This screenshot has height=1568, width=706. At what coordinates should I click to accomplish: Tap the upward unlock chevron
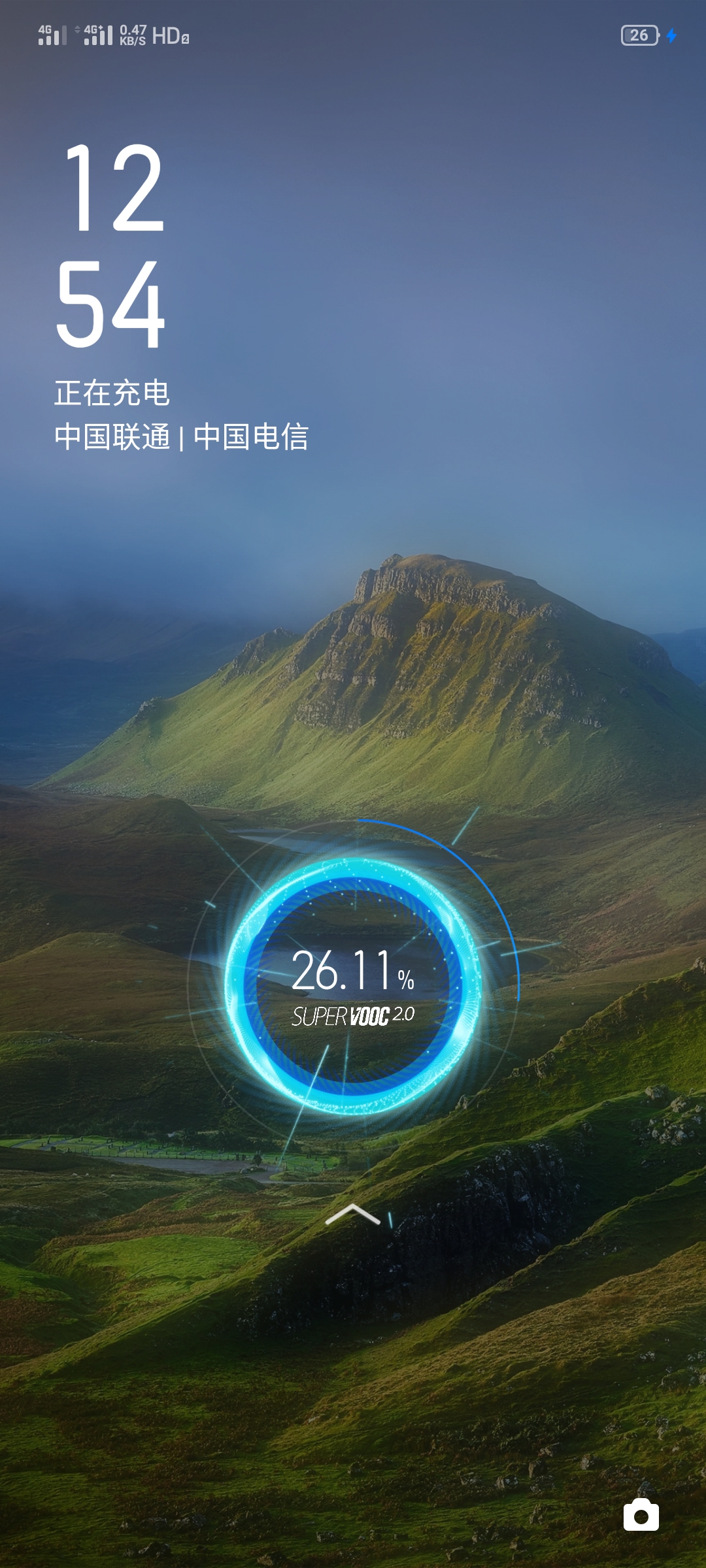pyautogui.click(x=352, y=1215)
